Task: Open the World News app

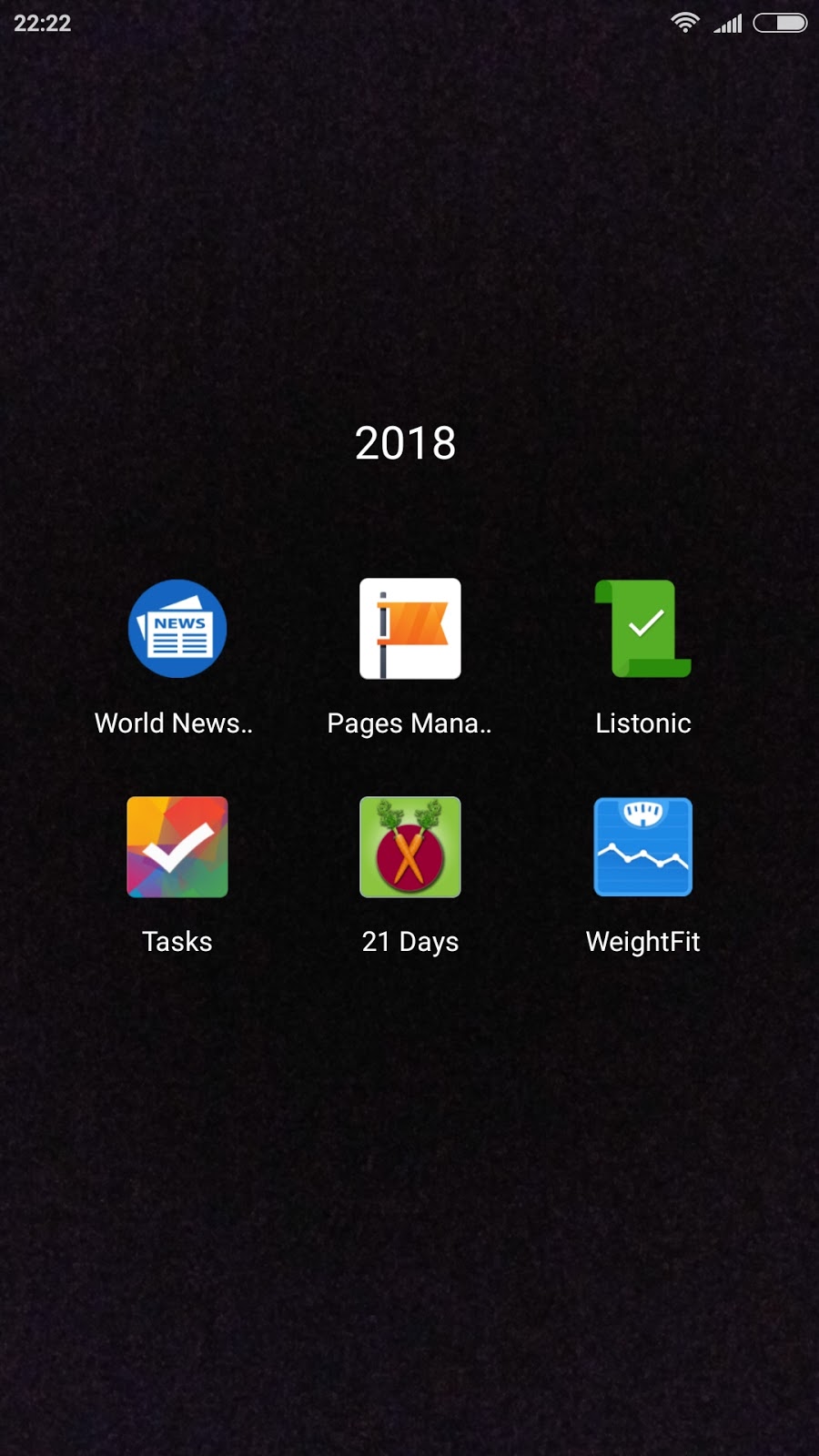Action: click(177, 629)
